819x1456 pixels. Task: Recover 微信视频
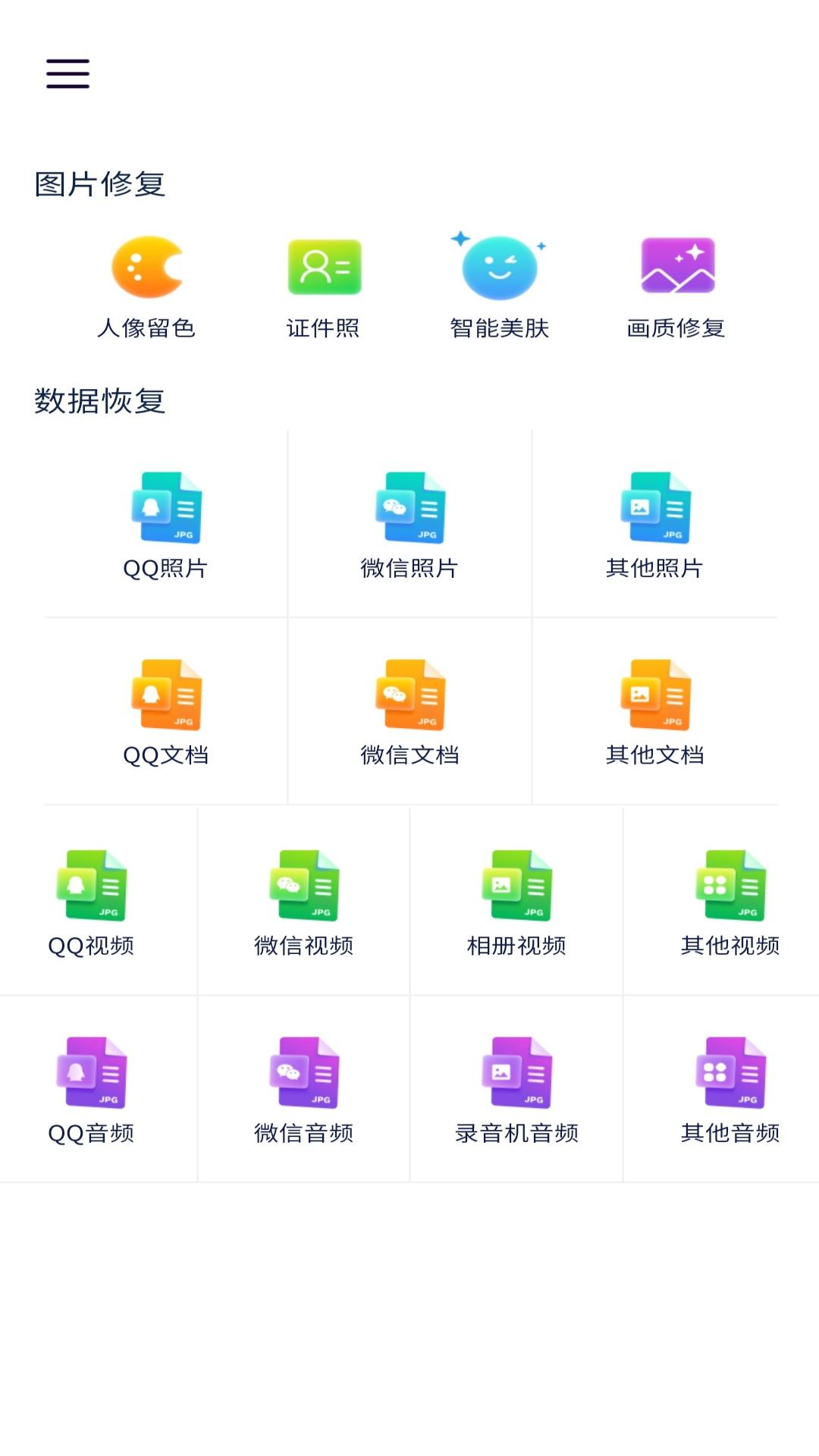[304, 902]
